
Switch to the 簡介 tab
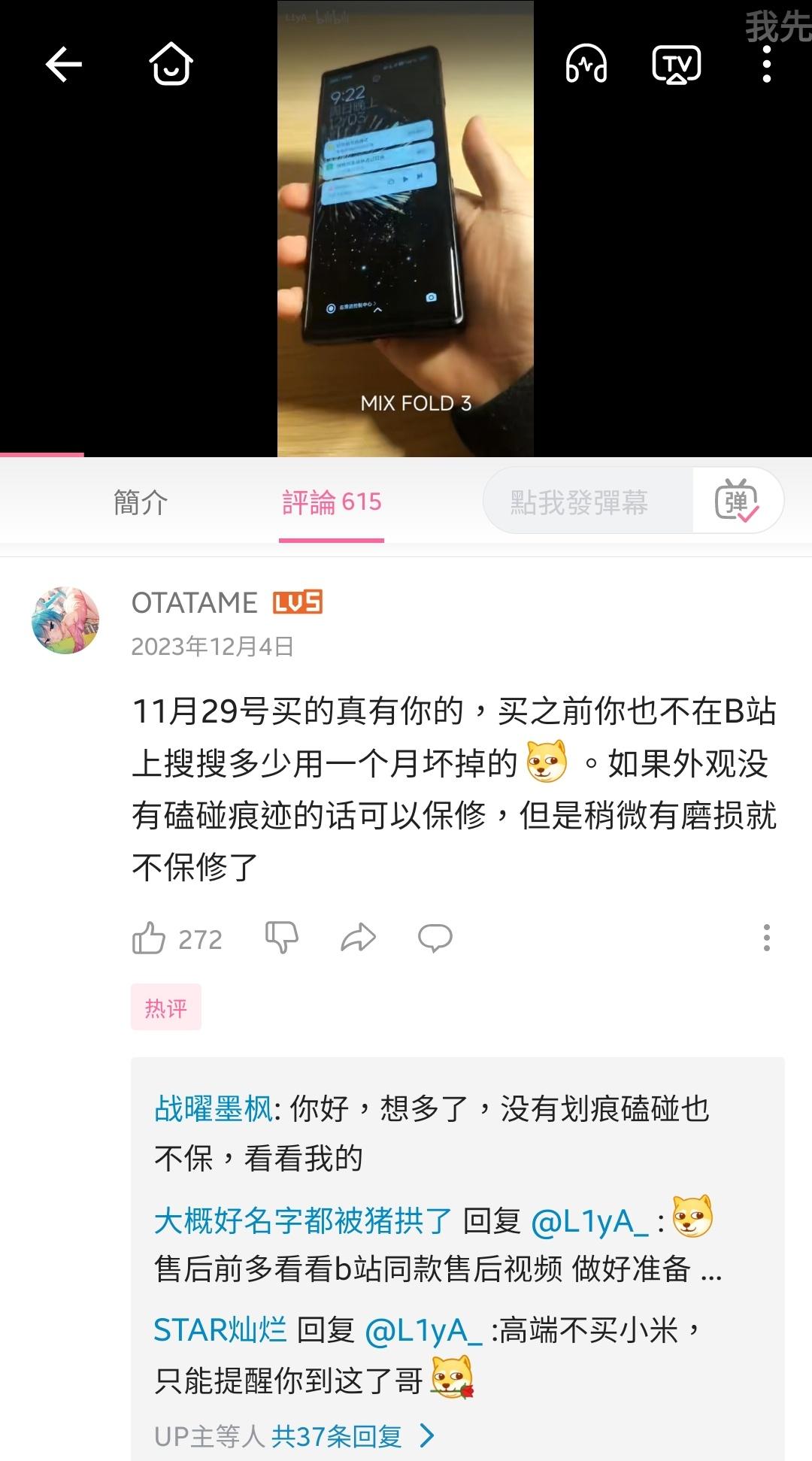click(141, 502)
